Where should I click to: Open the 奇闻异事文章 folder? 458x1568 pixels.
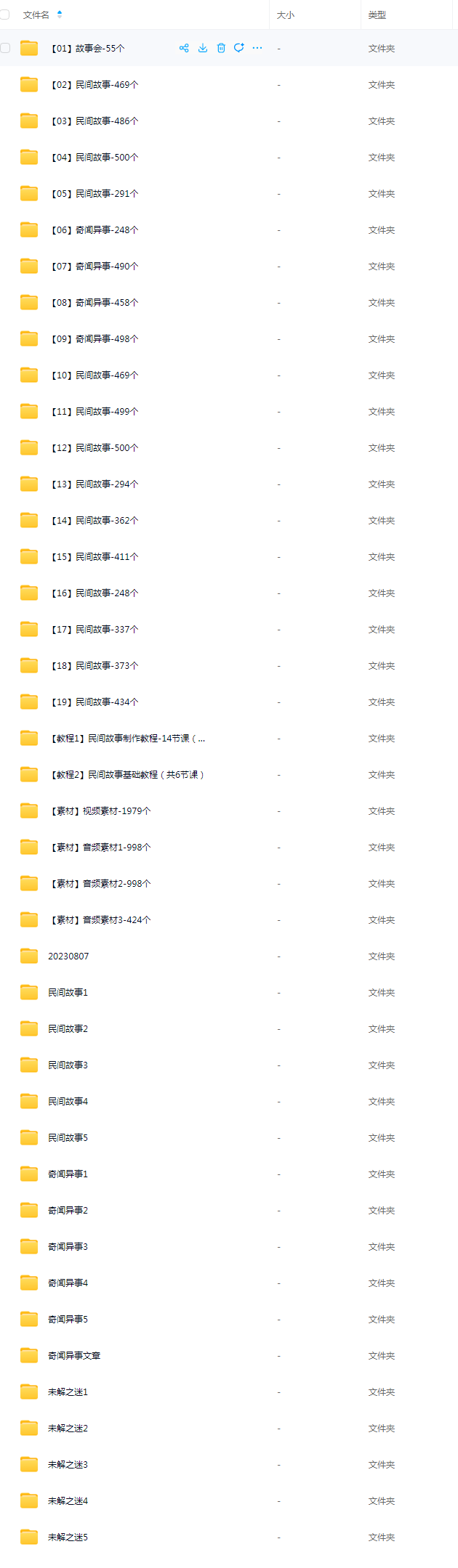click(74, 1356)
